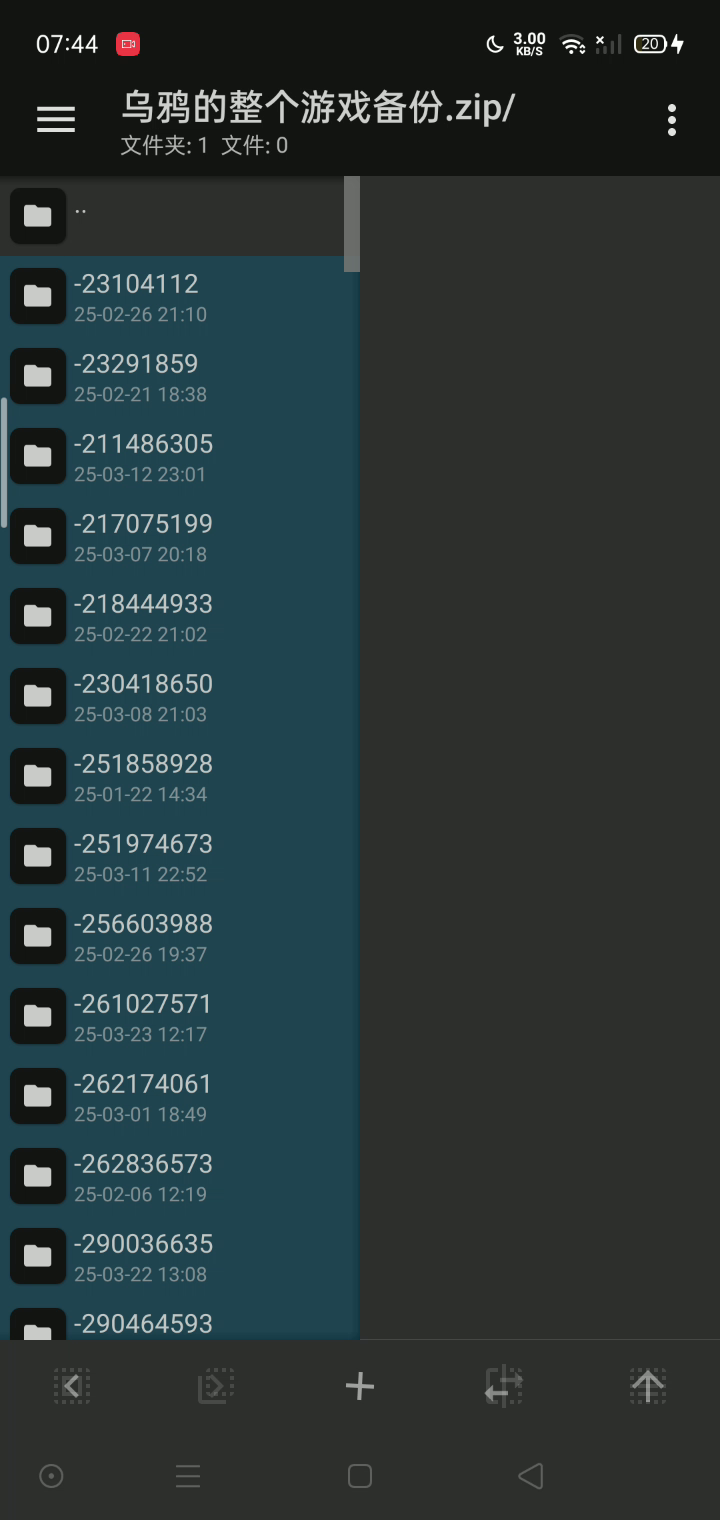Open folder -251858928
Image resolution: width=720 pixels, height=1520 pixels.
point(180,776)
